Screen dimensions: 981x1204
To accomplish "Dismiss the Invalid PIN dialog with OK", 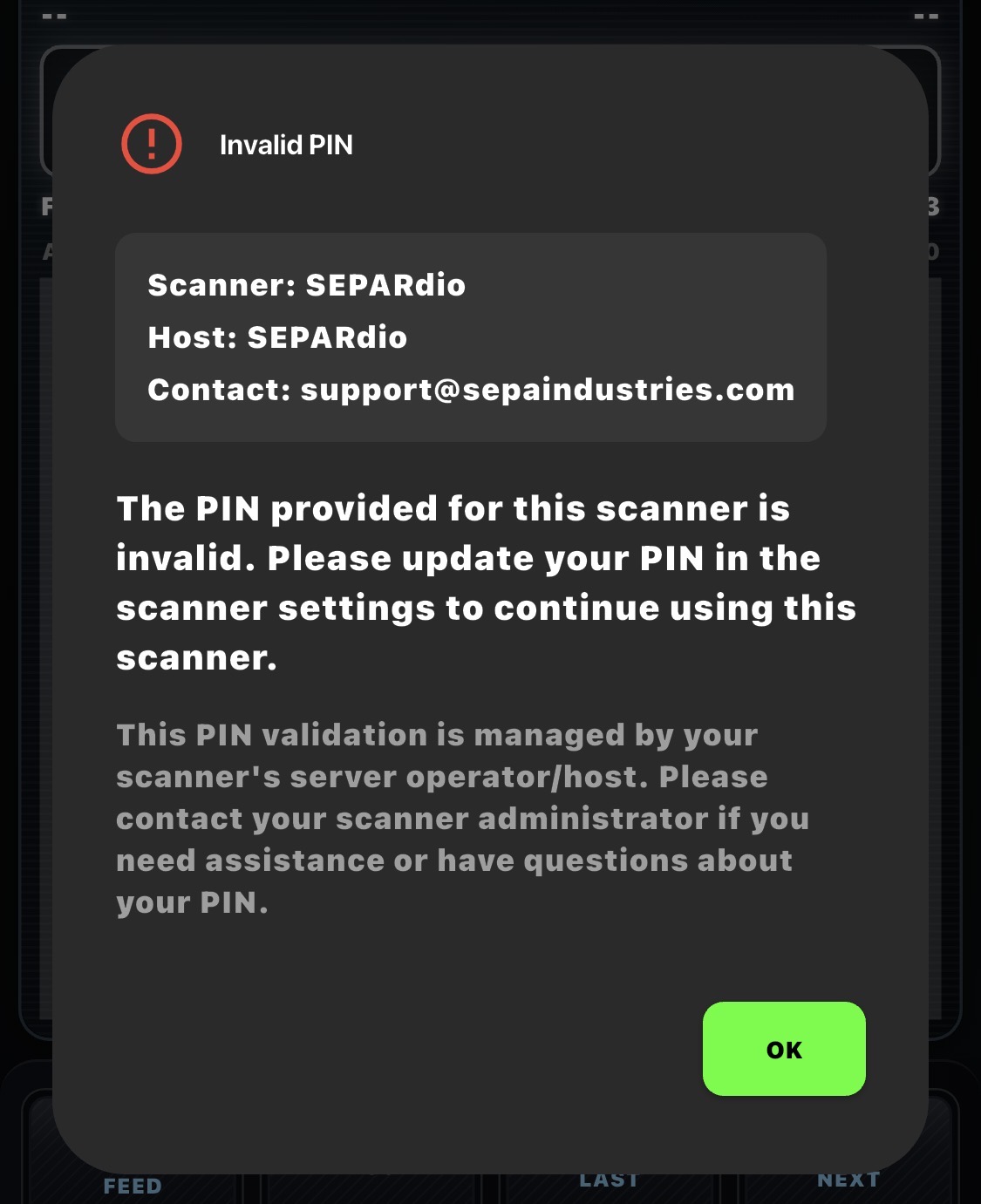I will pos(784,1049).
